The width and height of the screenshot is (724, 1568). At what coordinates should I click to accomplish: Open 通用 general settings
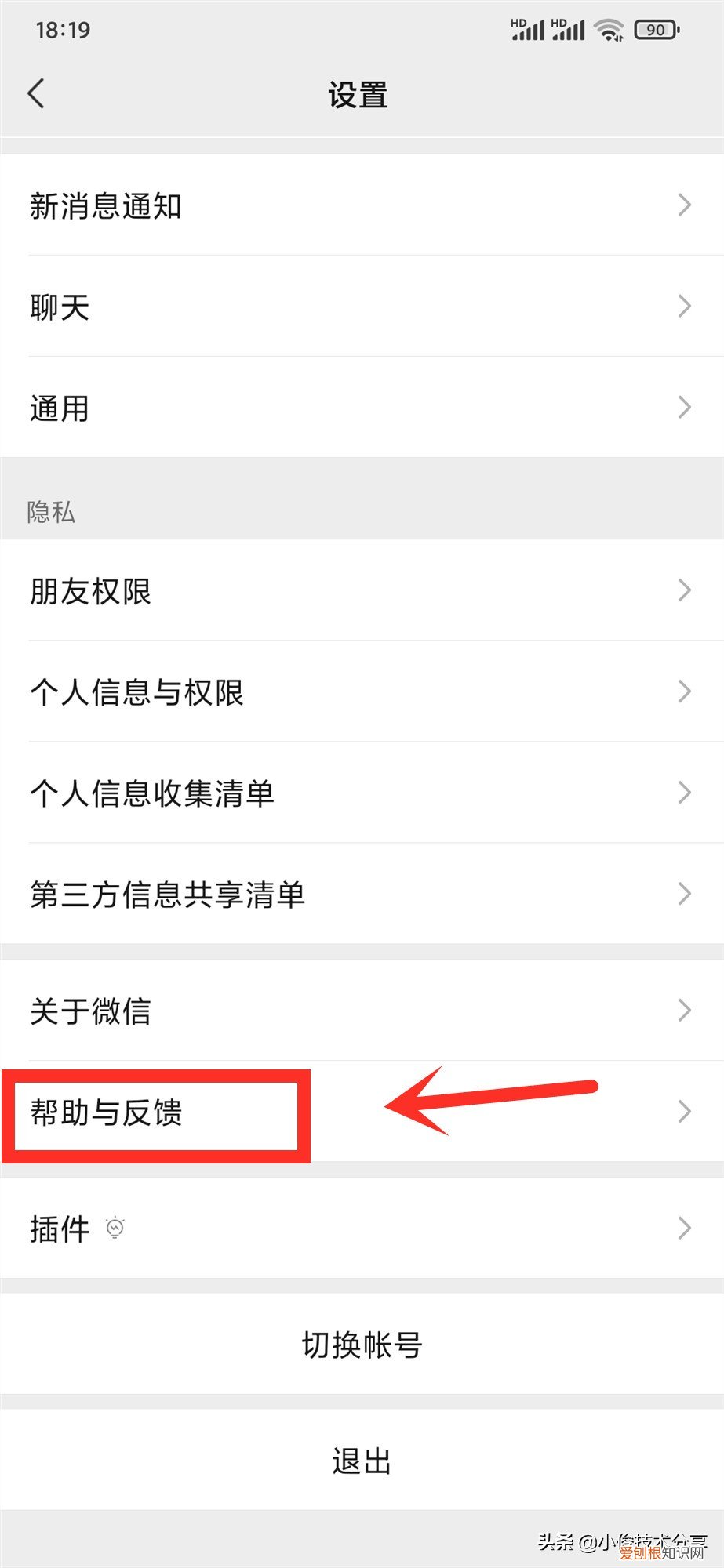point(361,408)
